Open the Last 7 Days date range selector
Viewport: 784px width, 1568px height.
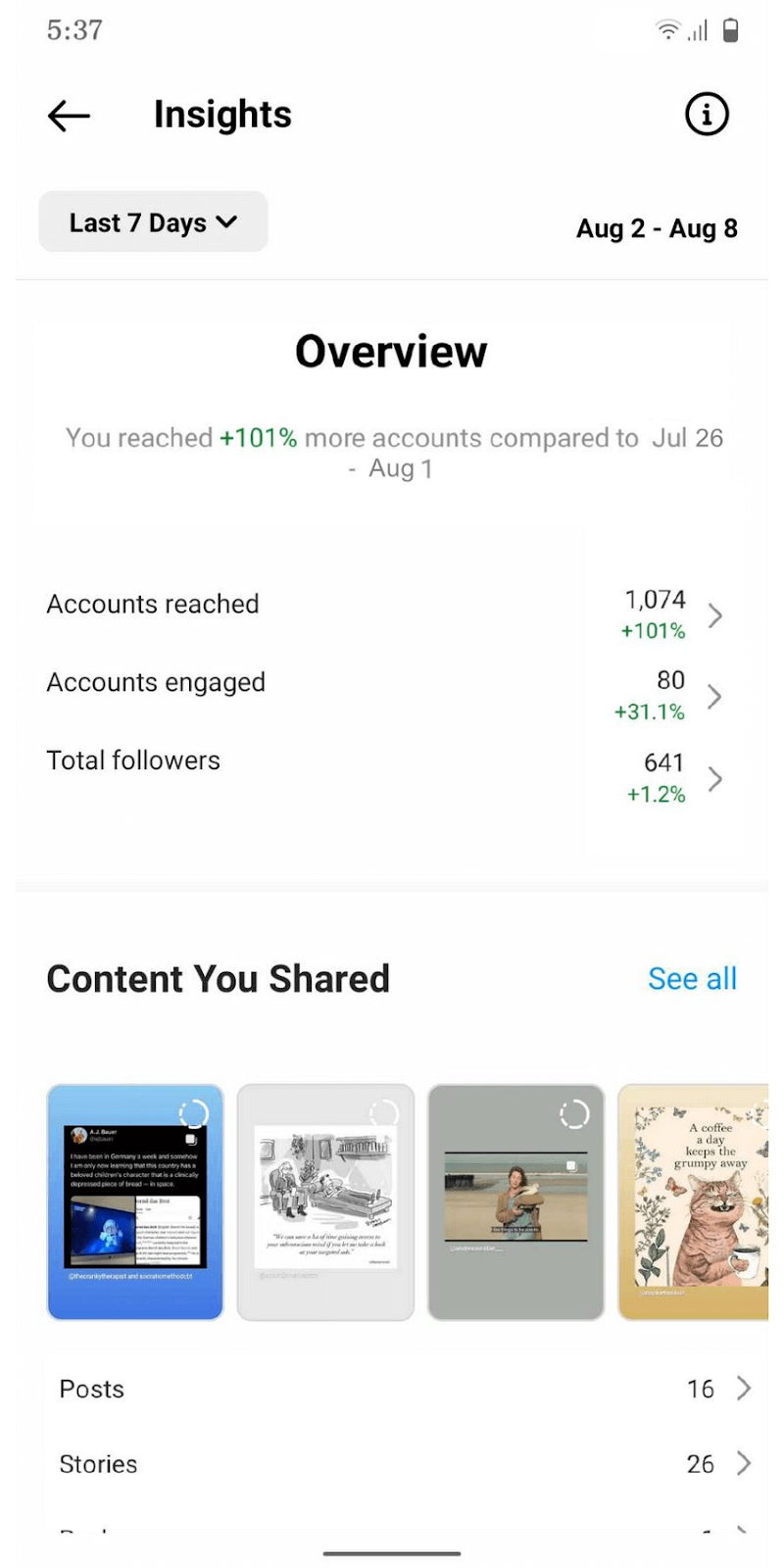coord(153,221)
